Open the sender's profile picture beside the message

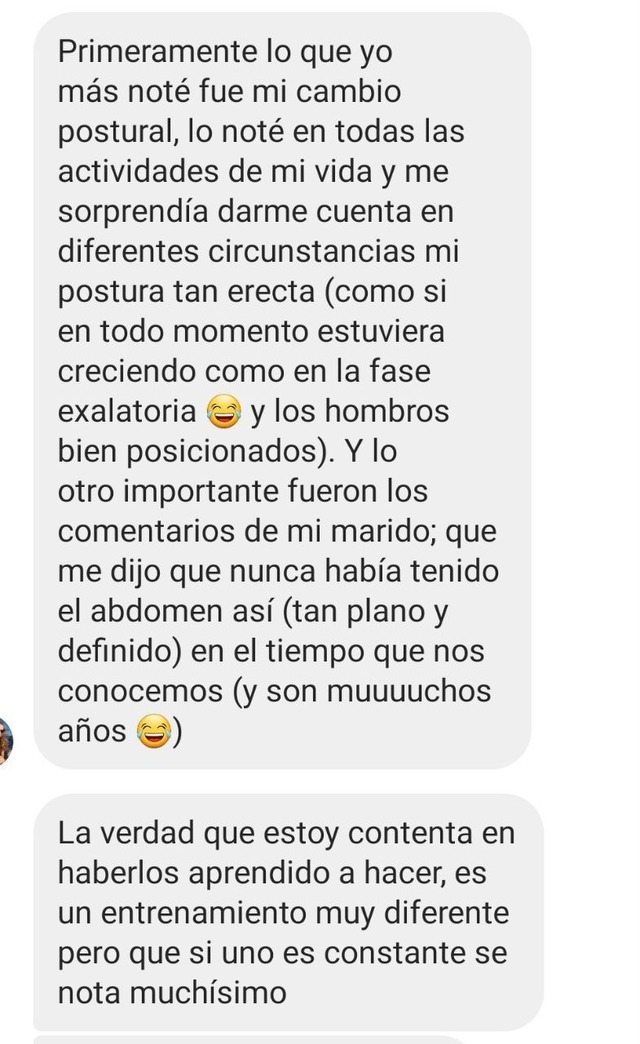coord(5,741)
